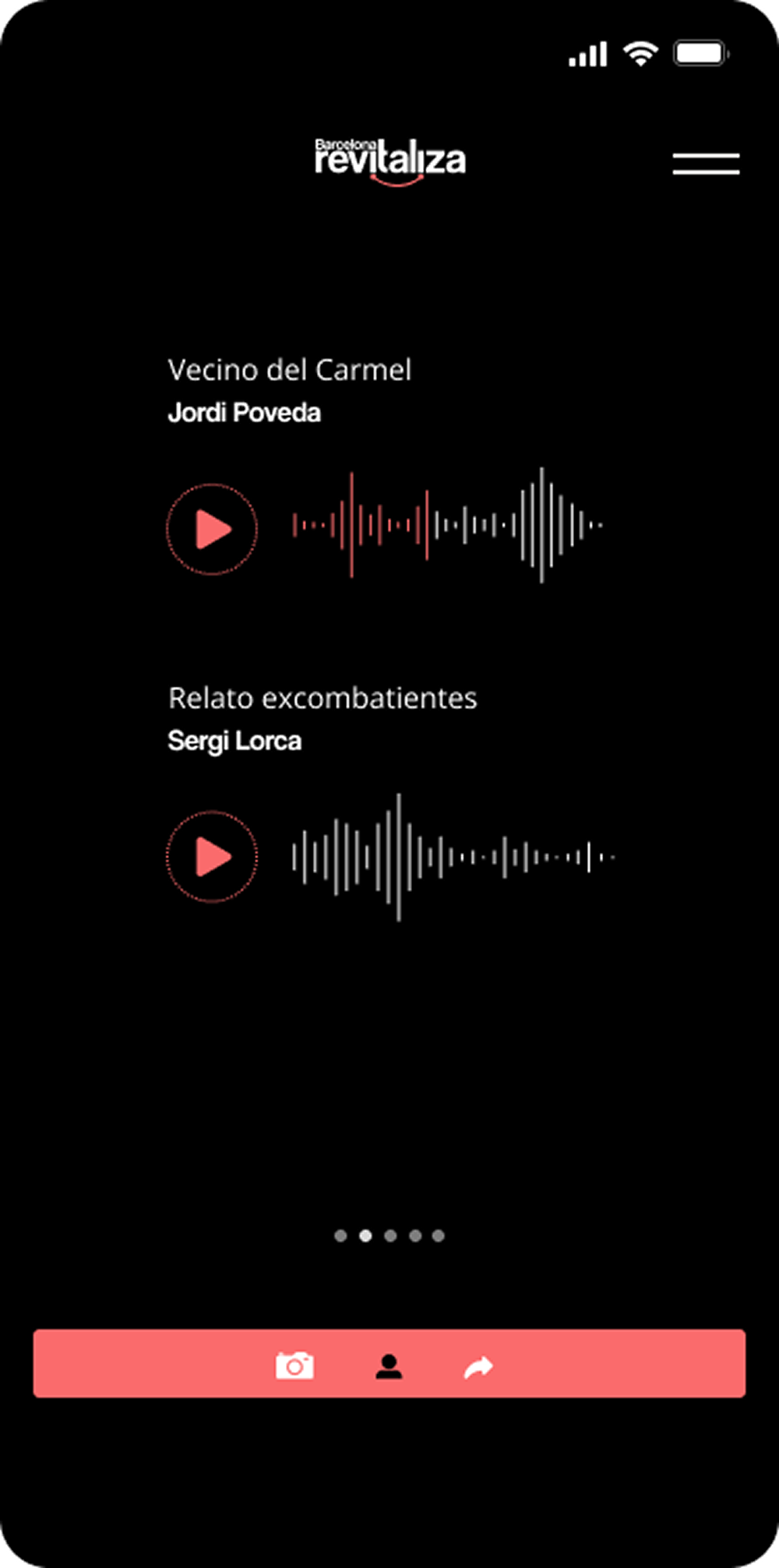
Task: Seek within Relato excombatientes waveform
Action: [453, 857]
